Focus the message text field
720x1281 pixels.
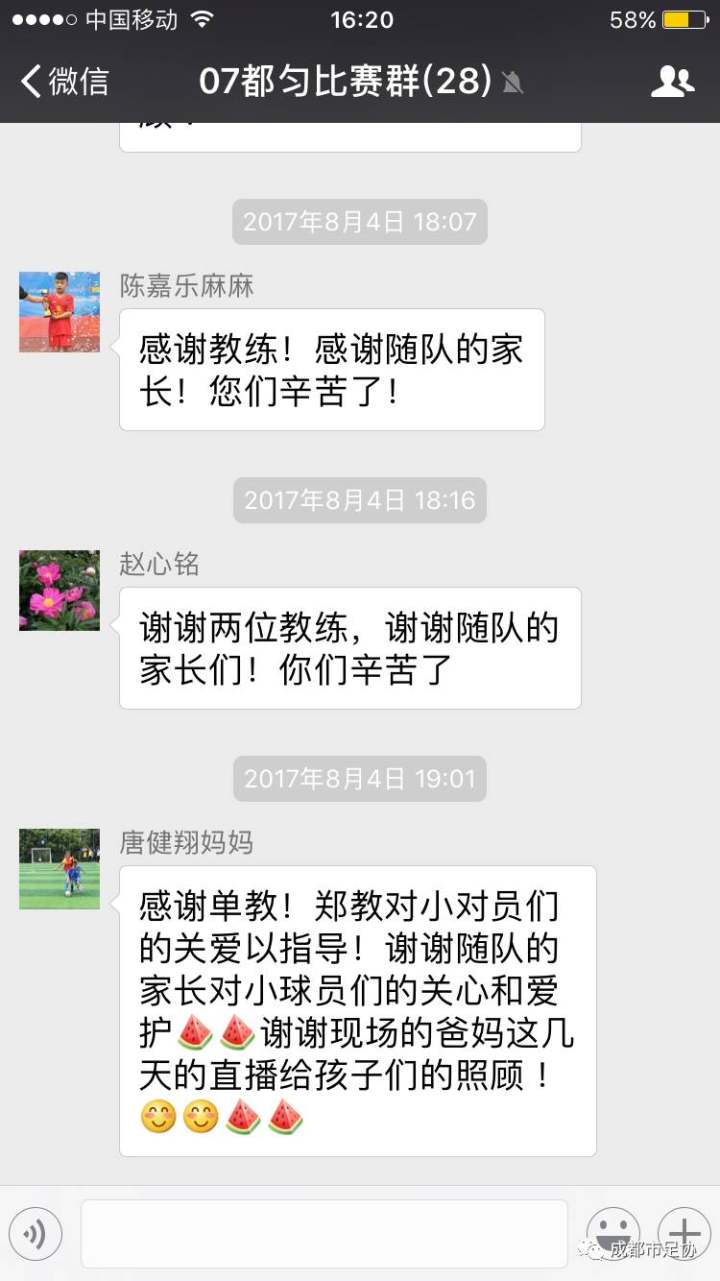click(x=324, y=1234)
